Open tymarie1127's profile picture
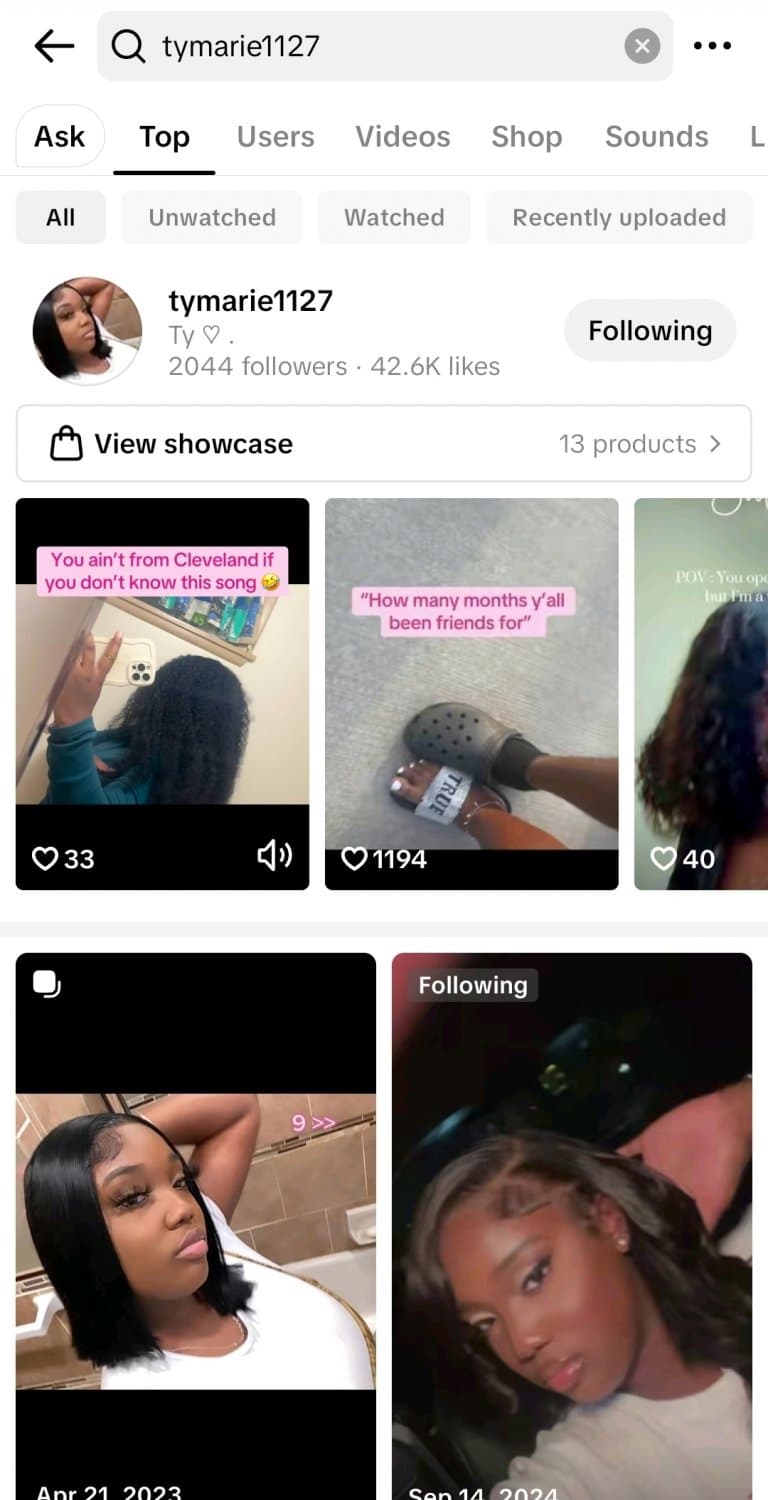Image resolution: width=768 pixels, height=1500 pixels. click(x=87, y=331)
